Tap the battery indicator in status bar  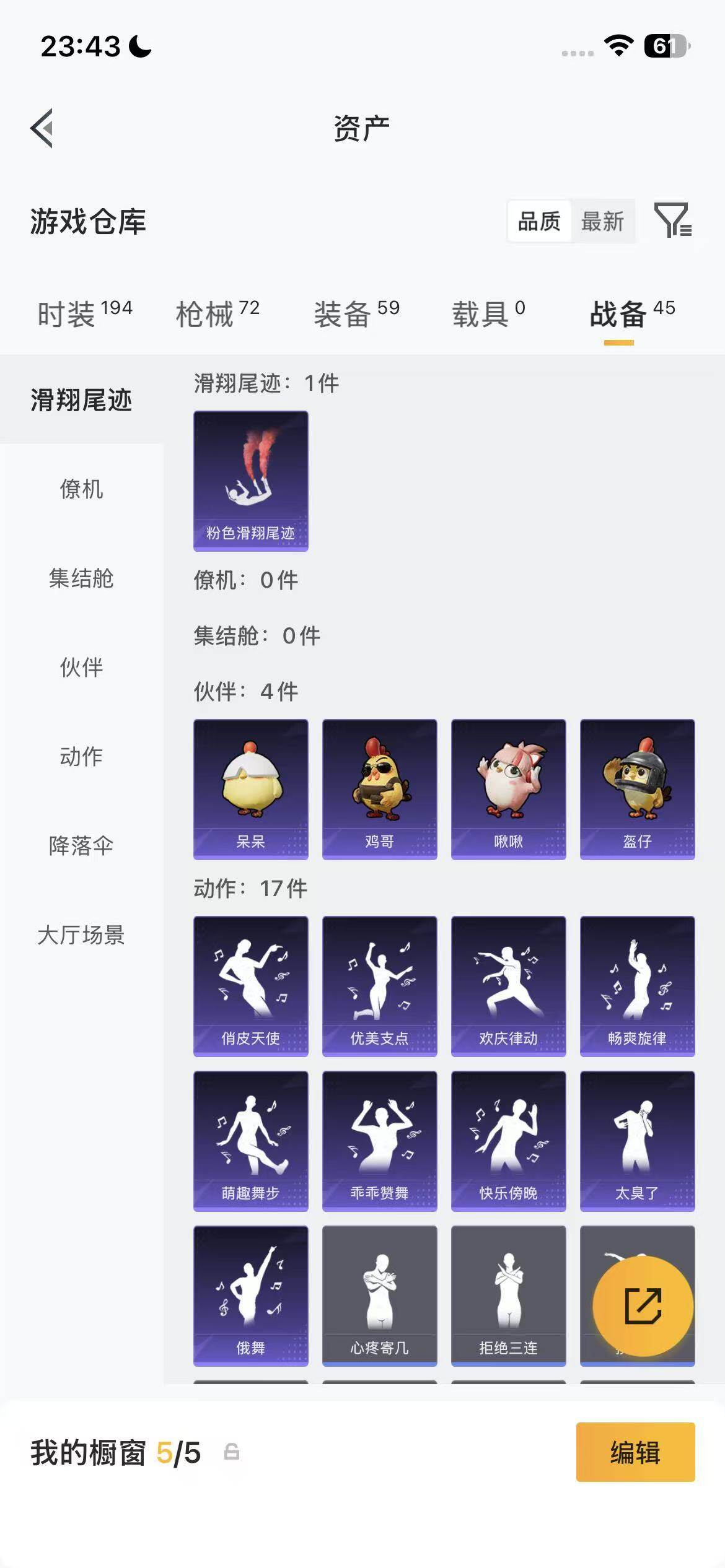click(666, 45)
